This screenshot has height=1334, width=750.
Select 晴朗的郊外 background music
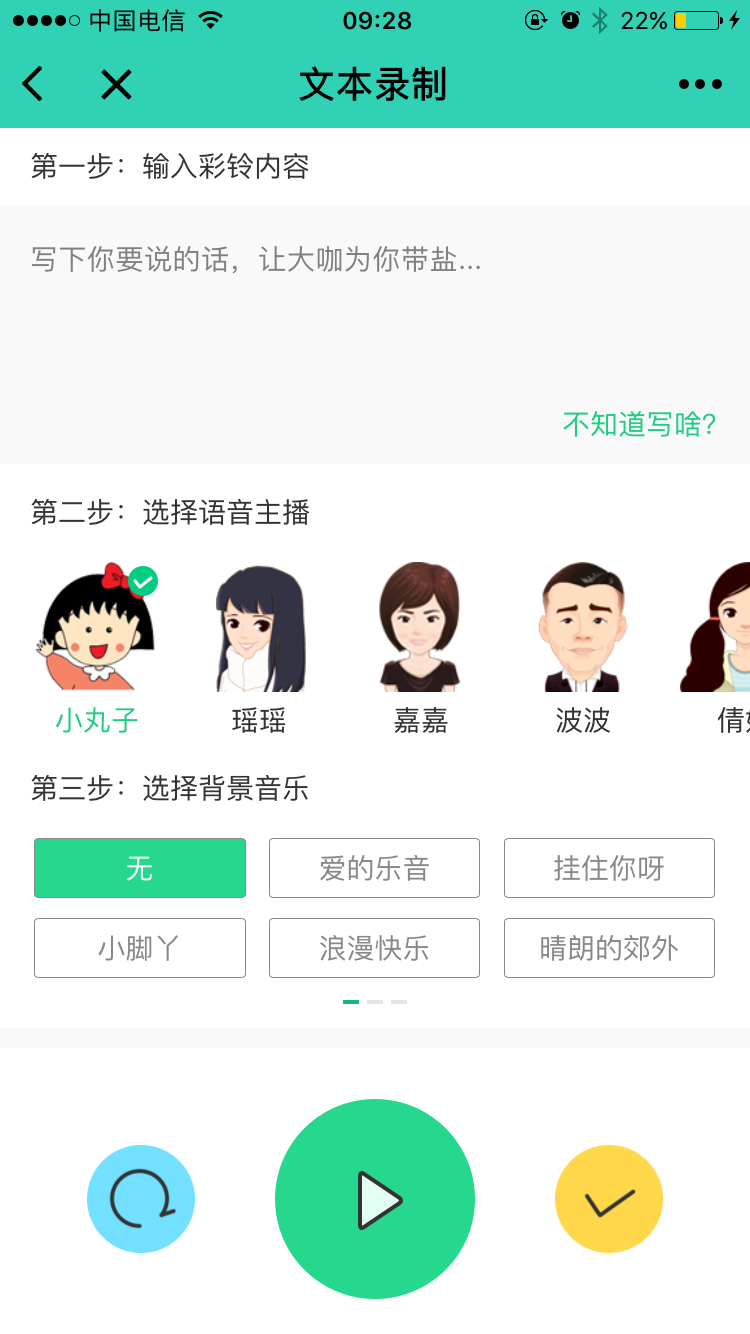click(609, 948)
